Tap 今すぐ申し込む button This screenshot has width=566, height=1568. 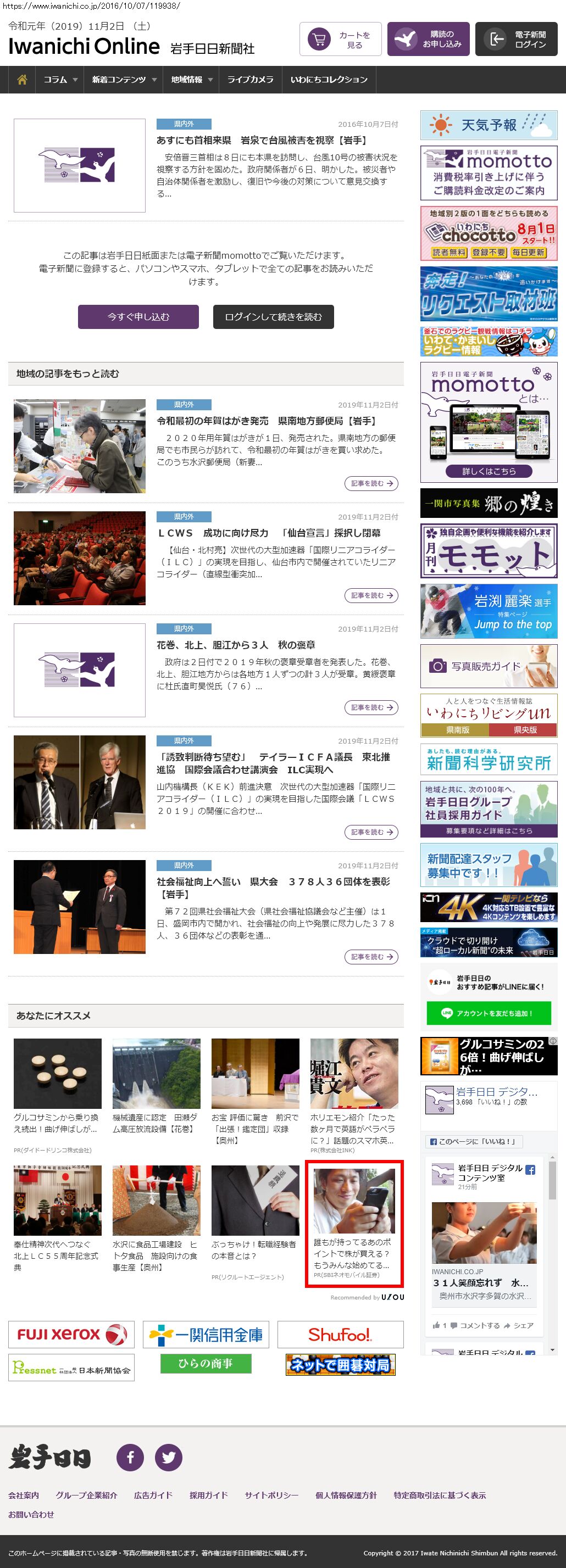click(x=138, y=316)
